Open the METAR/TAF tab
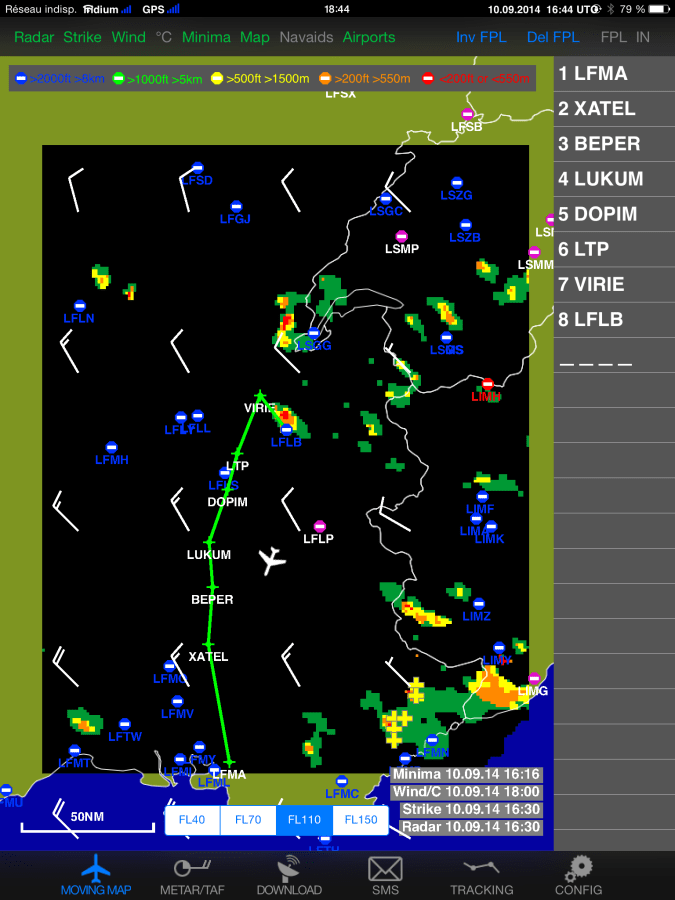Viewport: 675px width, 900px height. tap(193, 875)
